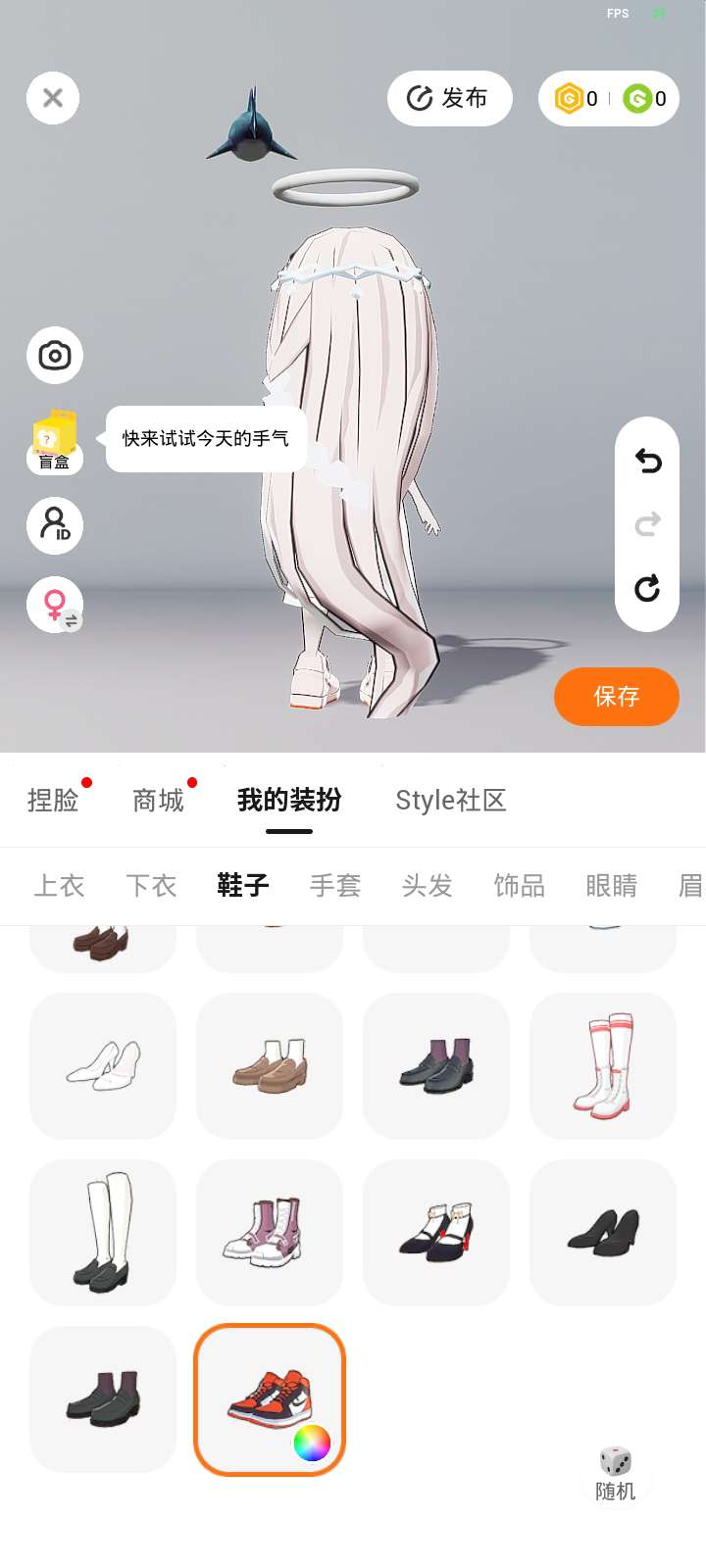This screenshot has width=706, height=1568.
Task: Close the avatar editor
Action: click(x=53, y=98)
